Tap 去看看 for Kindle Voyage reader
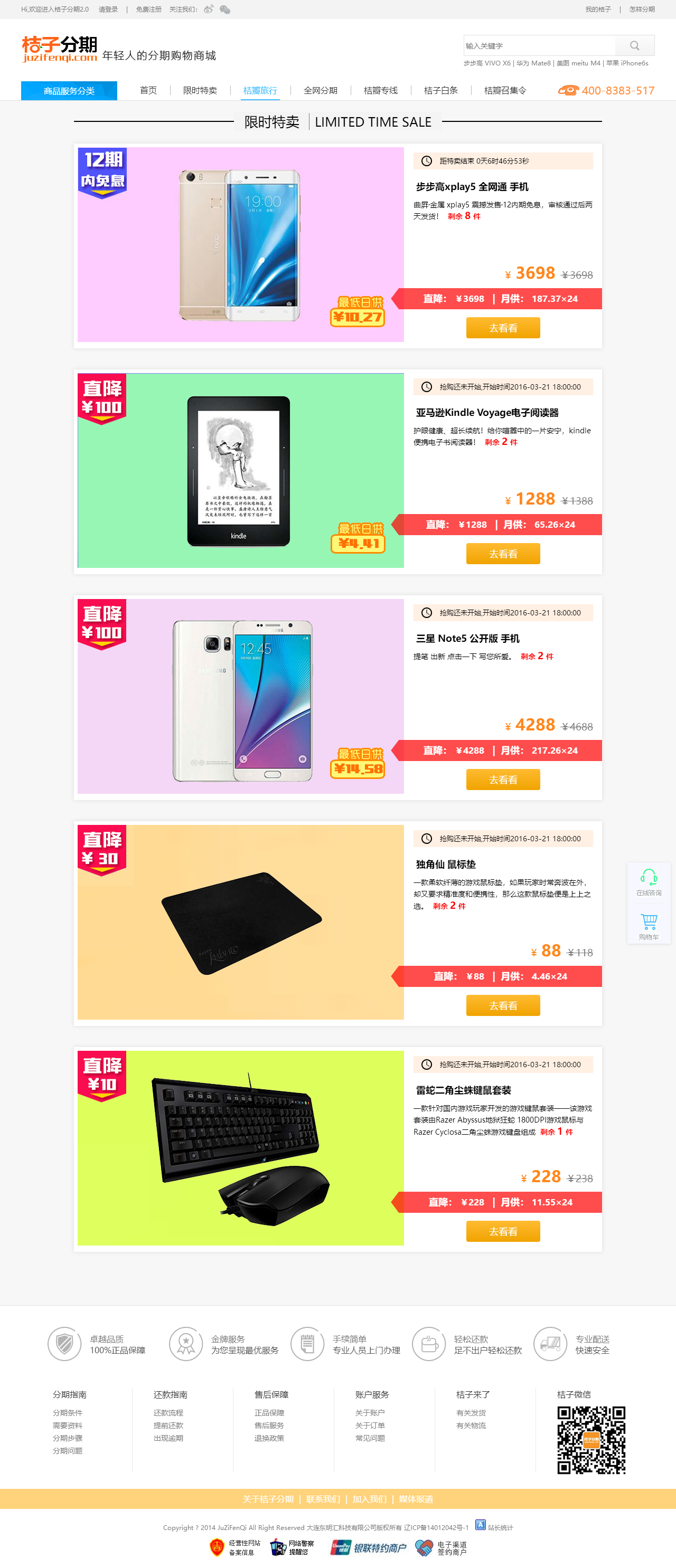Image resolution: width=676 pixels, height=1568 pixels. point(502,554)
